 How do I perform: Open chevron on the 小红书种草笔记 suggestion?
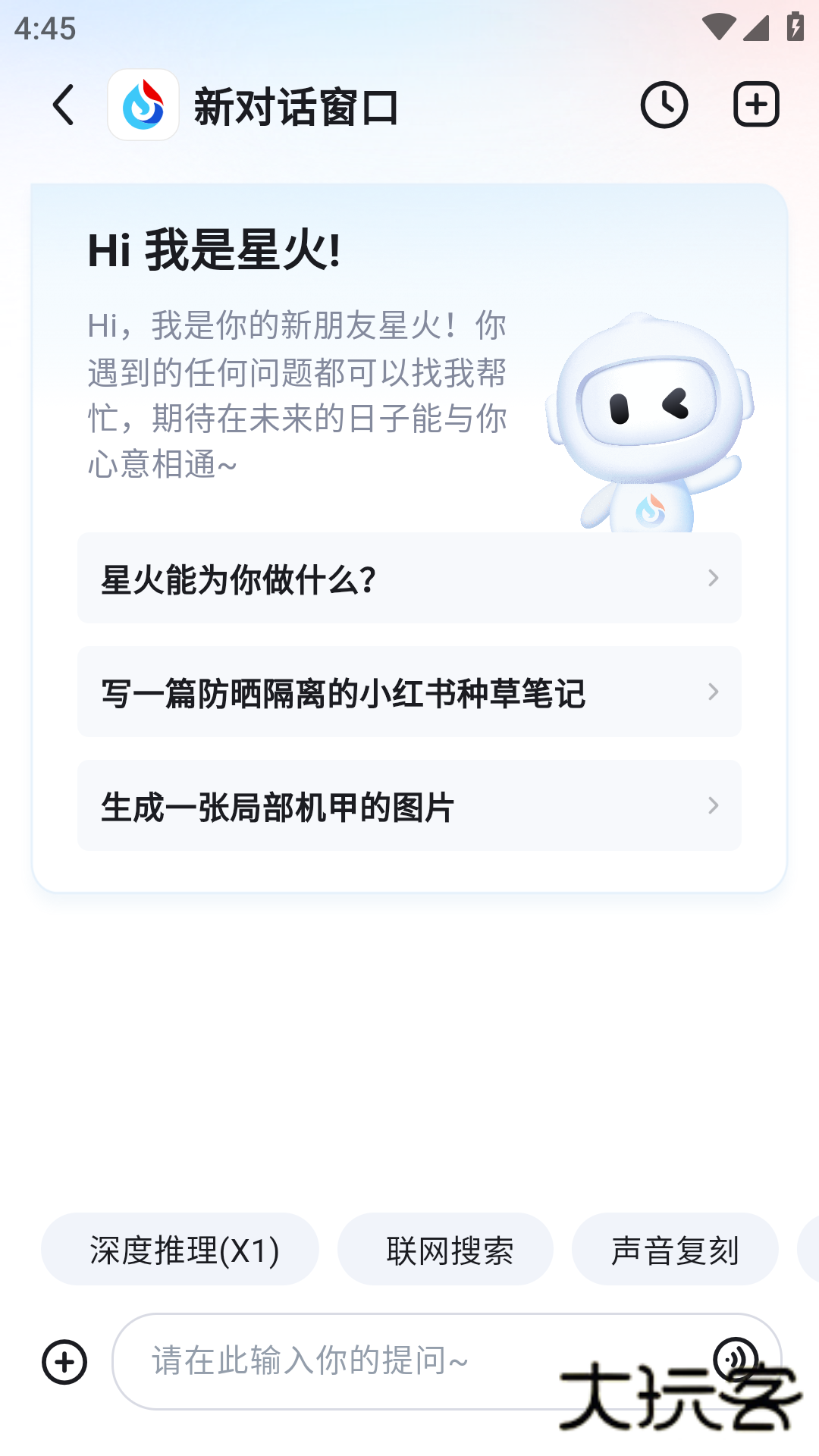(712, 692)
